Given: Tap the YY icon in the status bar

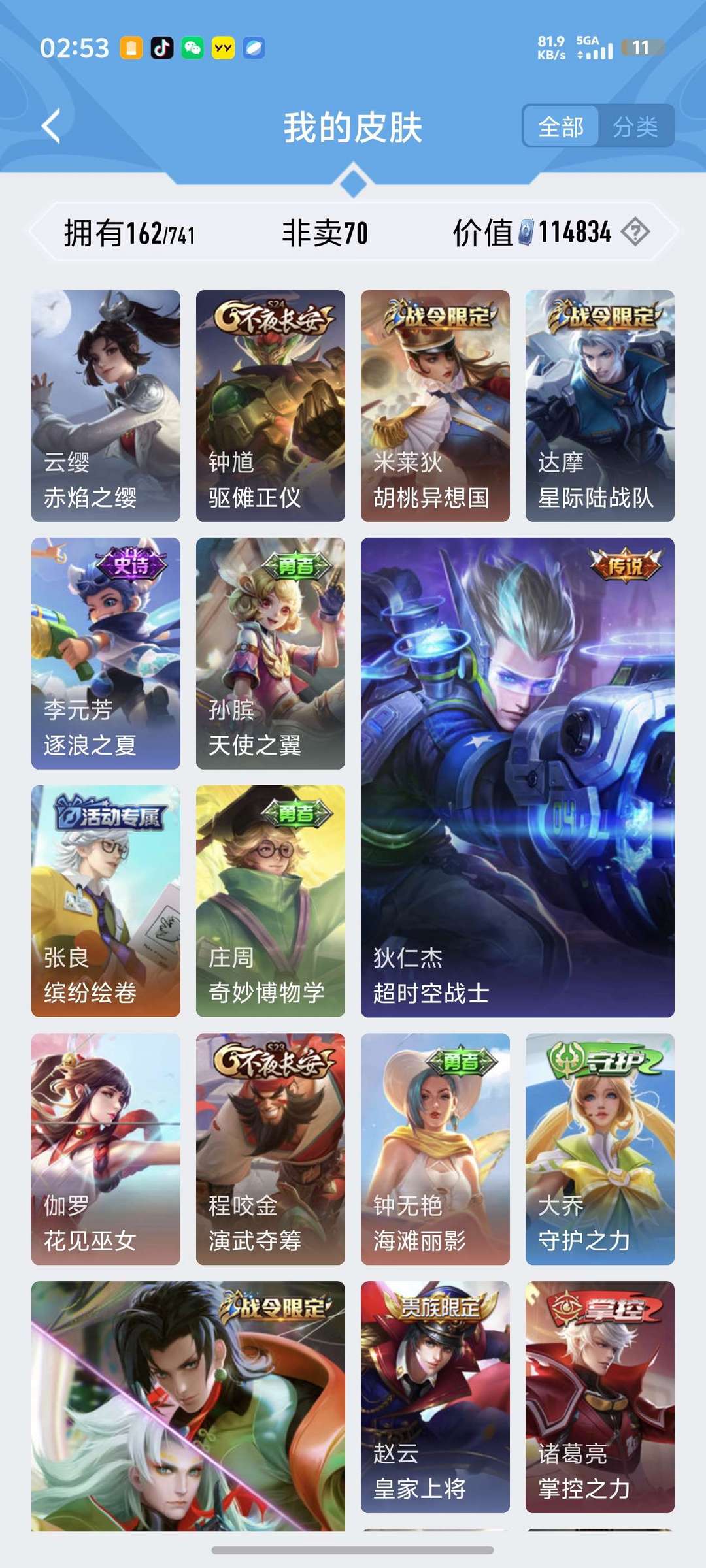Looking at the screenshot, I should click(x=224, y=49).
